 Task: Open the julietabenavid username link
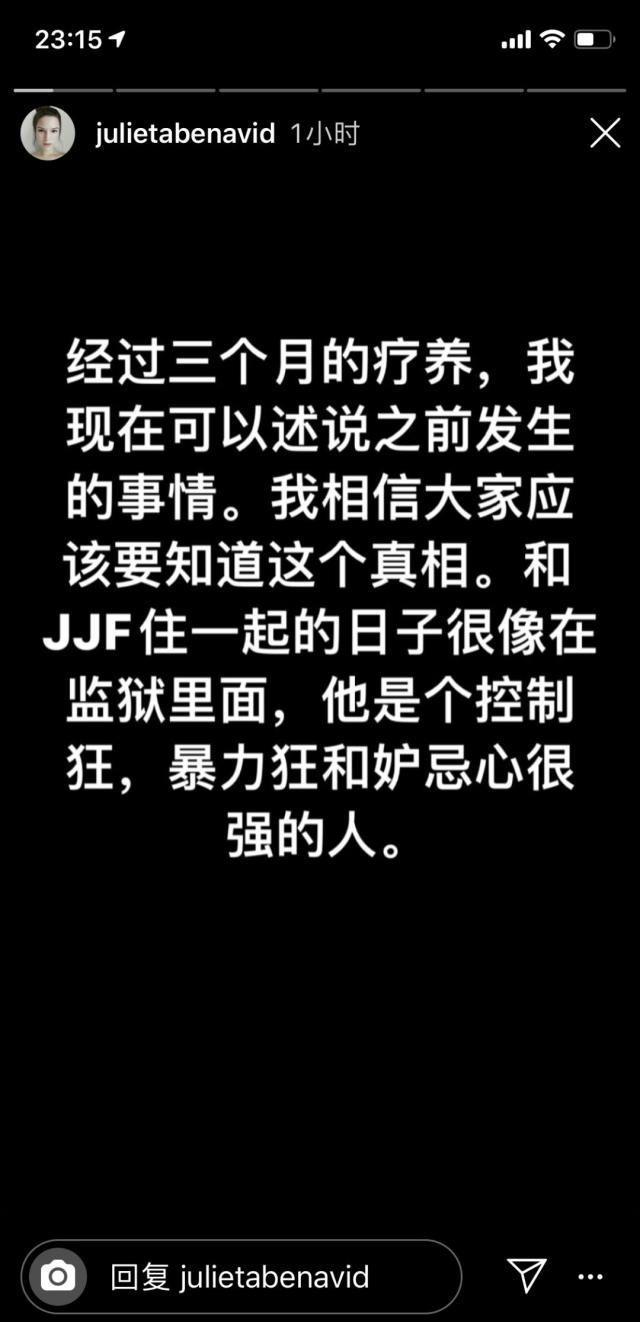click(185, 134)
